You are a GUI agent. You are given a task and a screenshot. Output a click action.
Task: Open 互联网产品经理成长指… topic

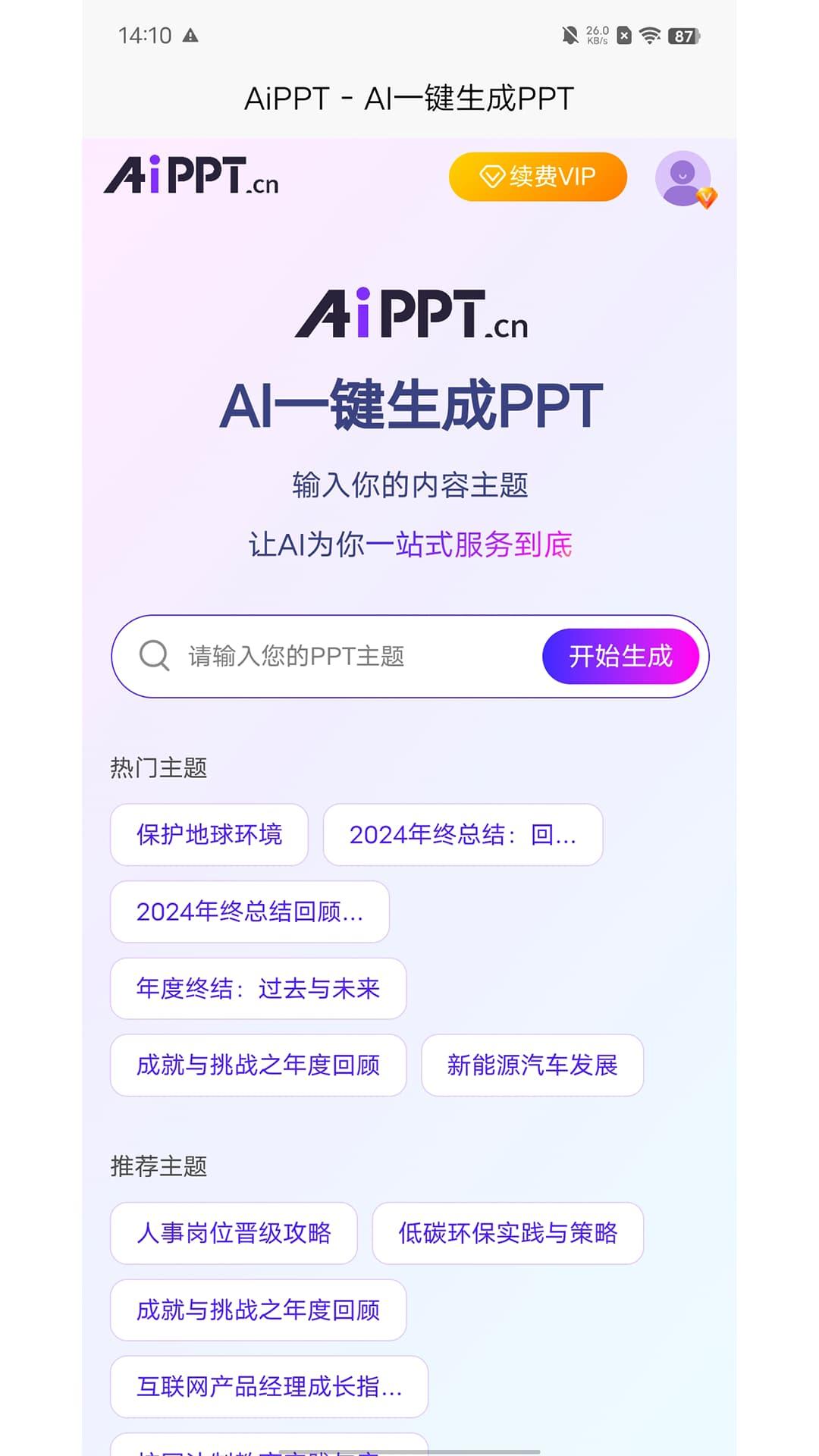[x=269, y=1387]
